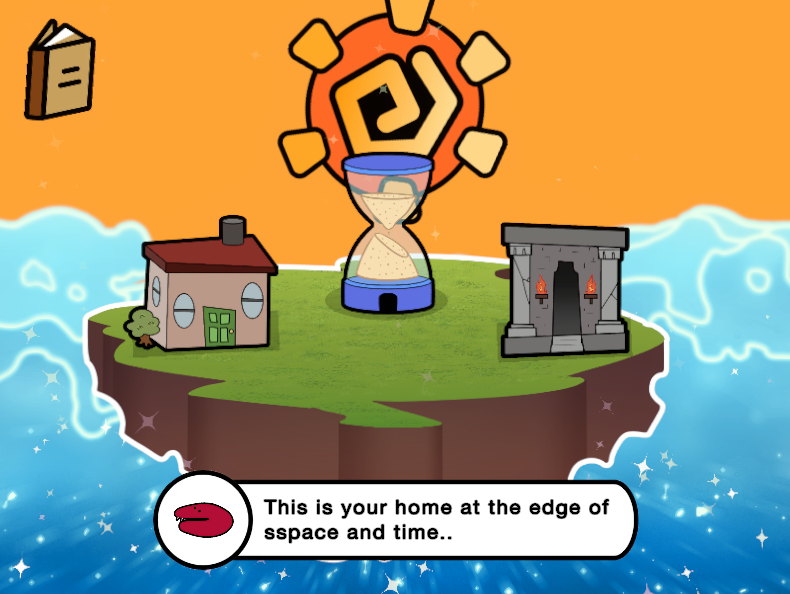Open the journal book icon
Screen dimensions: 790x594
tap(60, 70)
